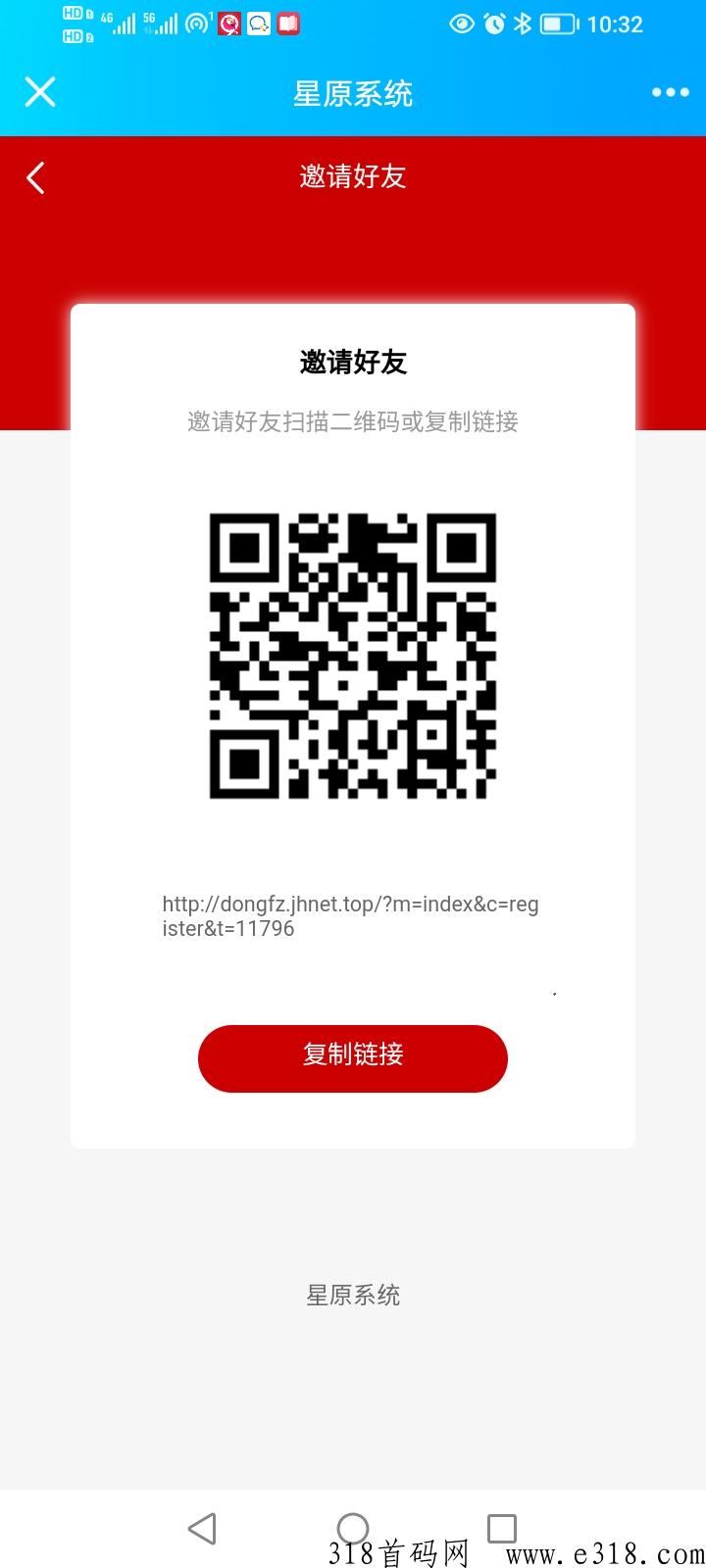
Task: Tap the system back navigation button
Action: click(x=202, y=1529)
